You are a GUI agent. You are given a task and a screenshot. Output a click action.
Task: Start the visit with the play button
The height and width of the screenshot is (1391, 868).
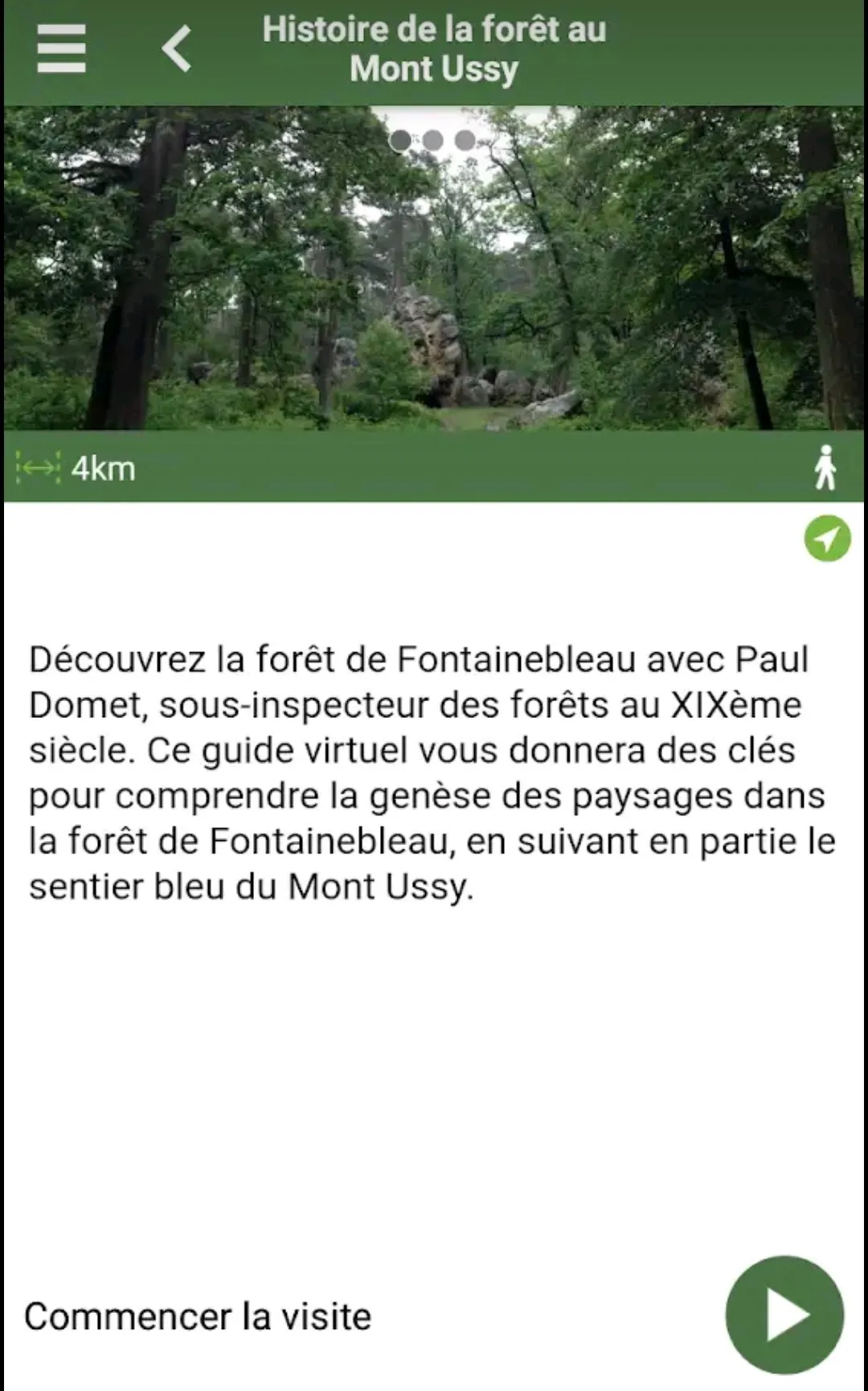784,1315
